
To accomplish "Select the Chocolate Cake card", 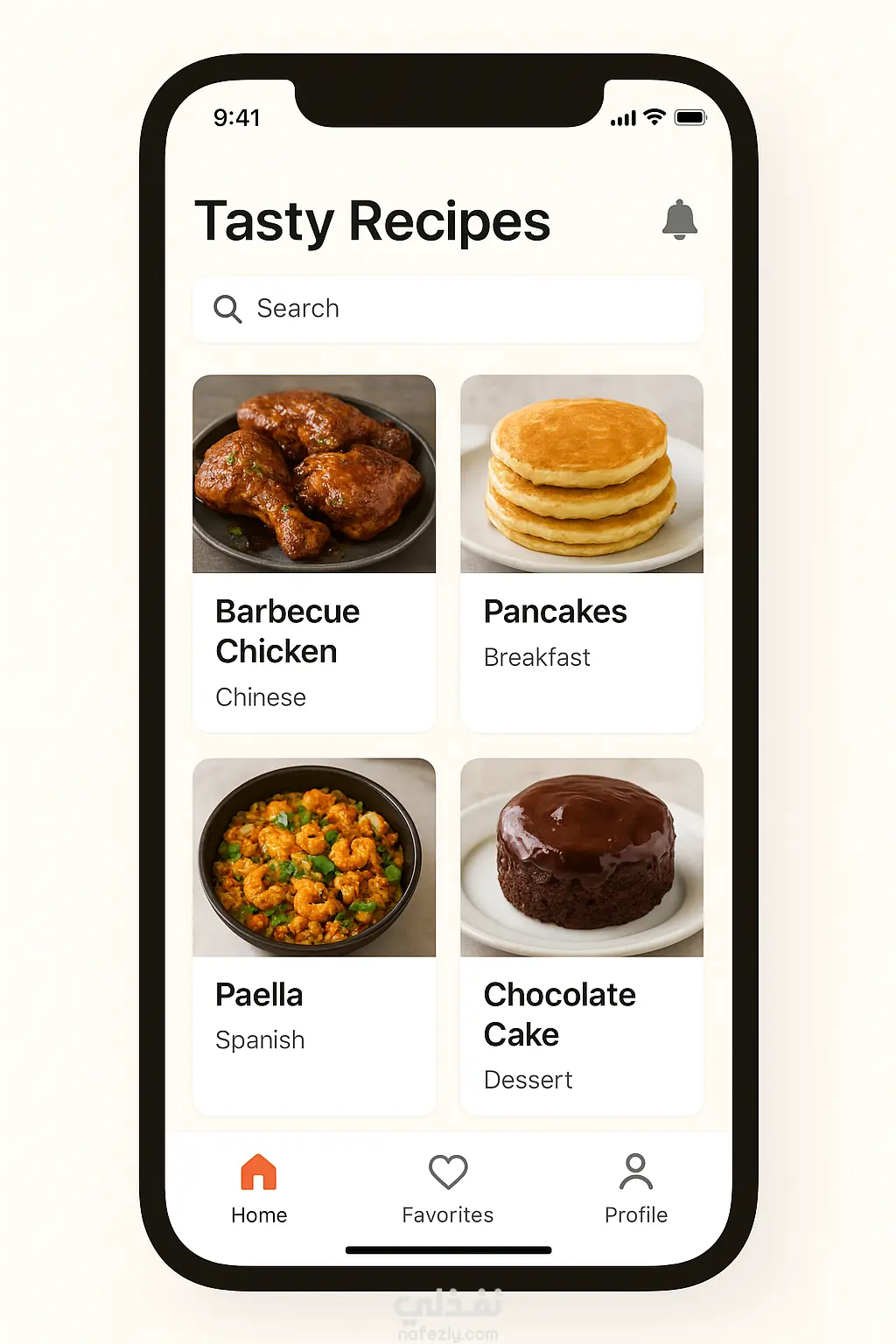I will tap(581, 935).
